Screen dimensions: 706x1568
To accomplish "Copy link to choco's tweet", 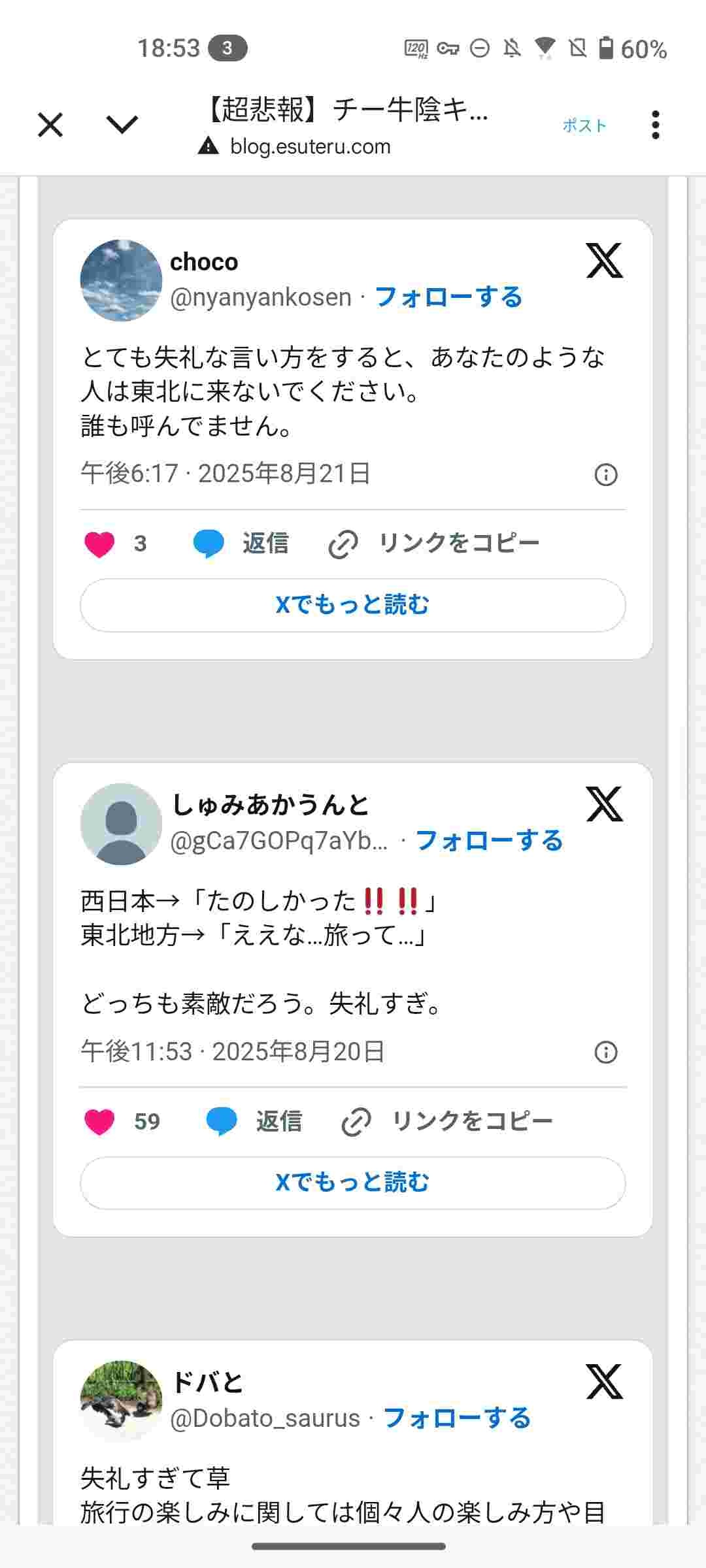I will (435, 544).
